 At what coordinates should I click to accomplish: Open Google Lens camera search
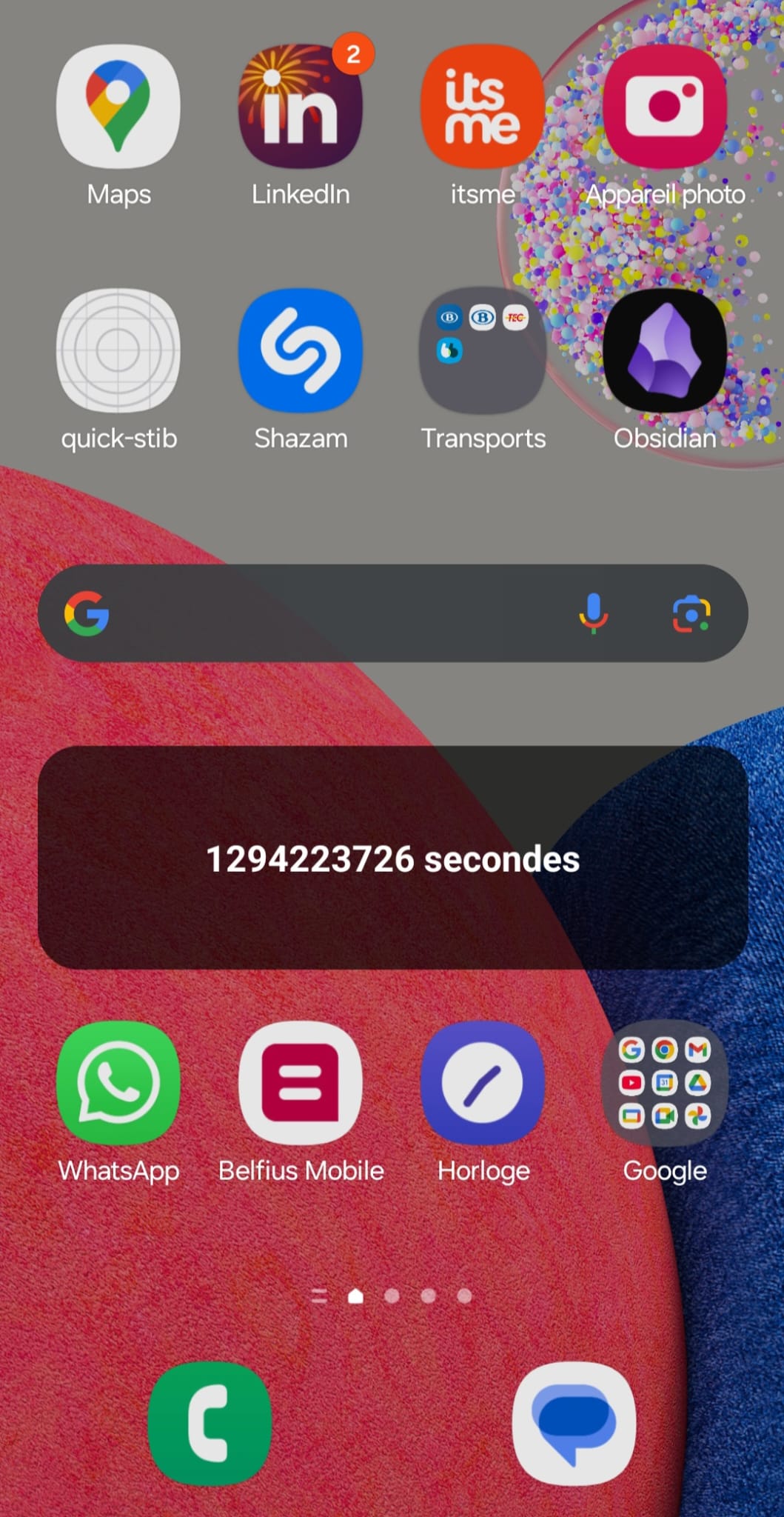[691, 613]
